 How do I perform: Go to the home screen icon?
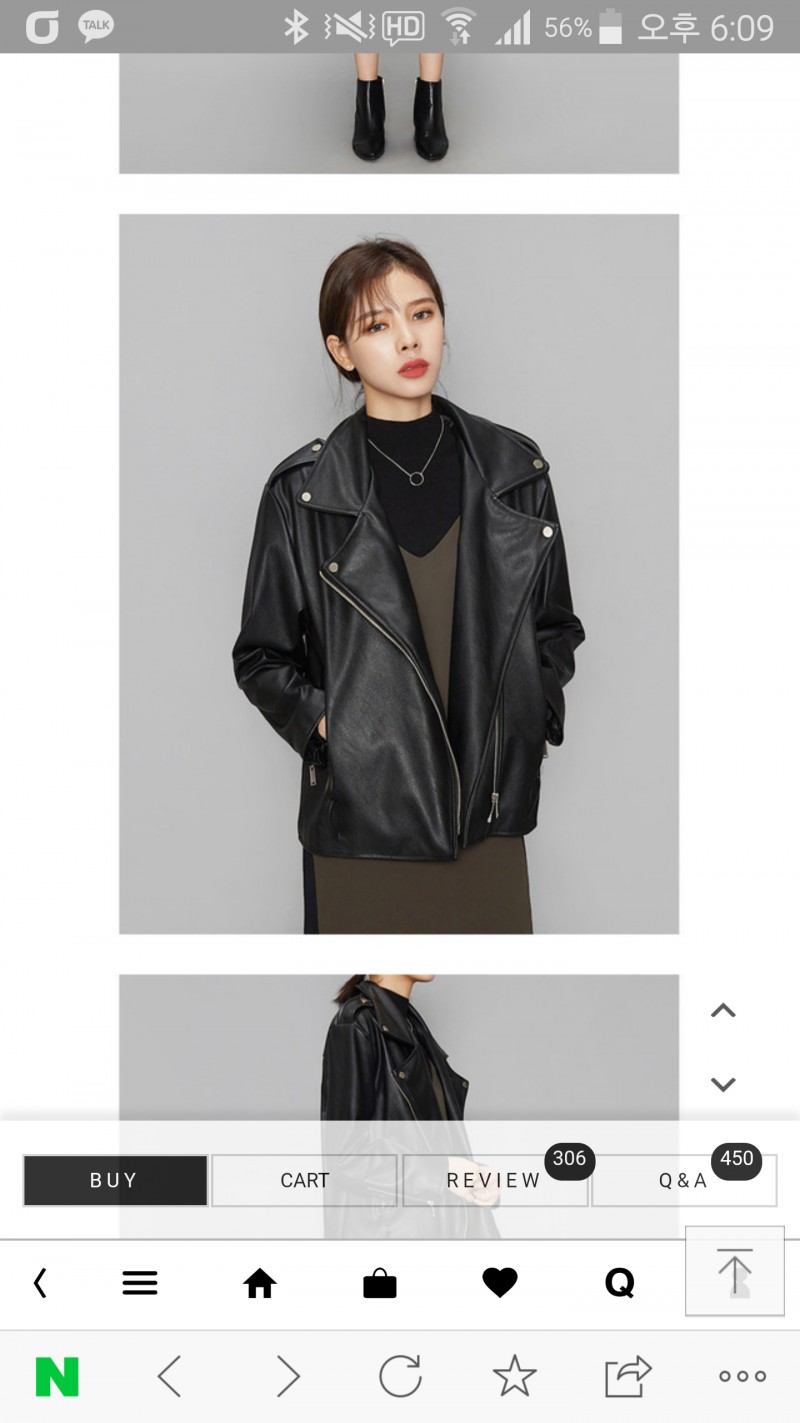click(260, 1282)
